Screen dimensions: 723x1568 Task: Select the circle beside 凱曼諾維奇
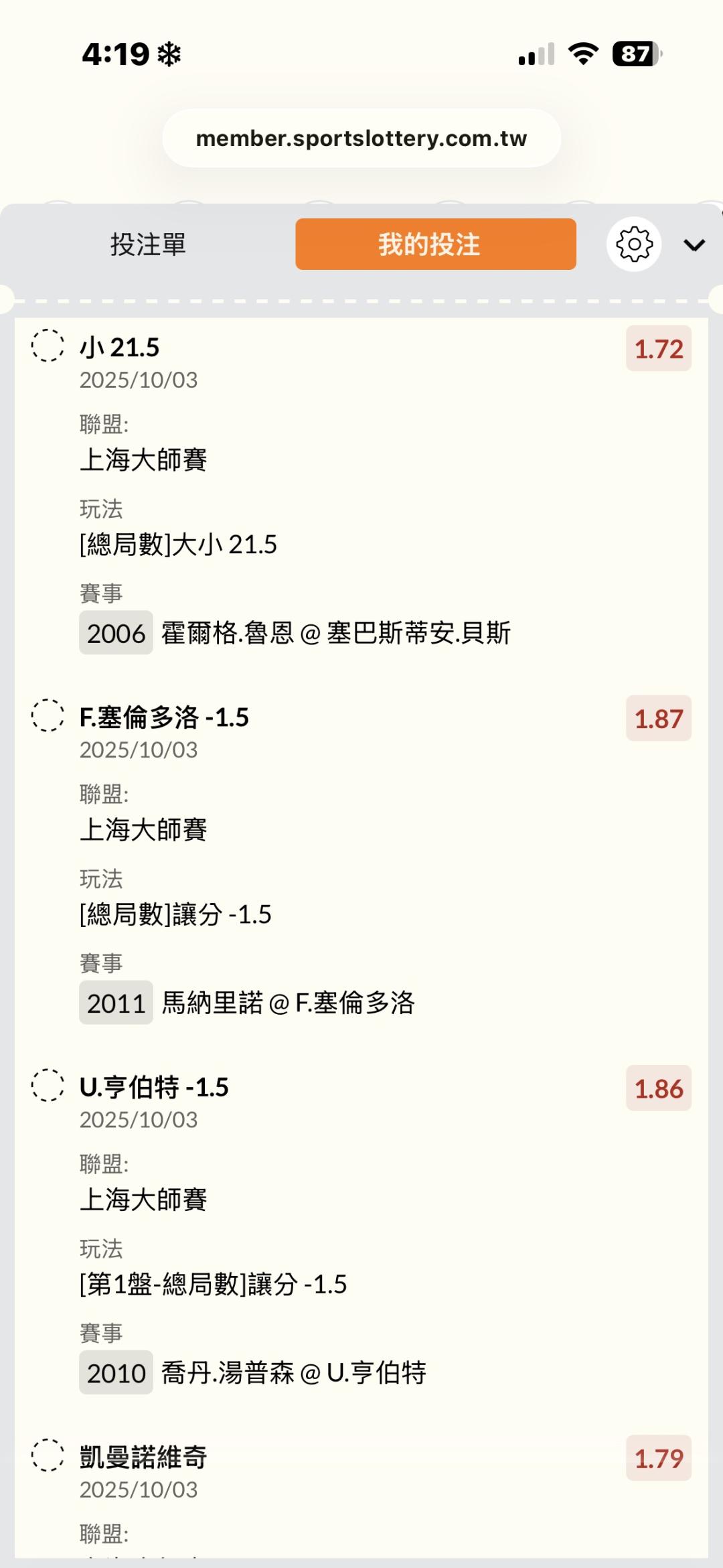tap(48, 1455)
